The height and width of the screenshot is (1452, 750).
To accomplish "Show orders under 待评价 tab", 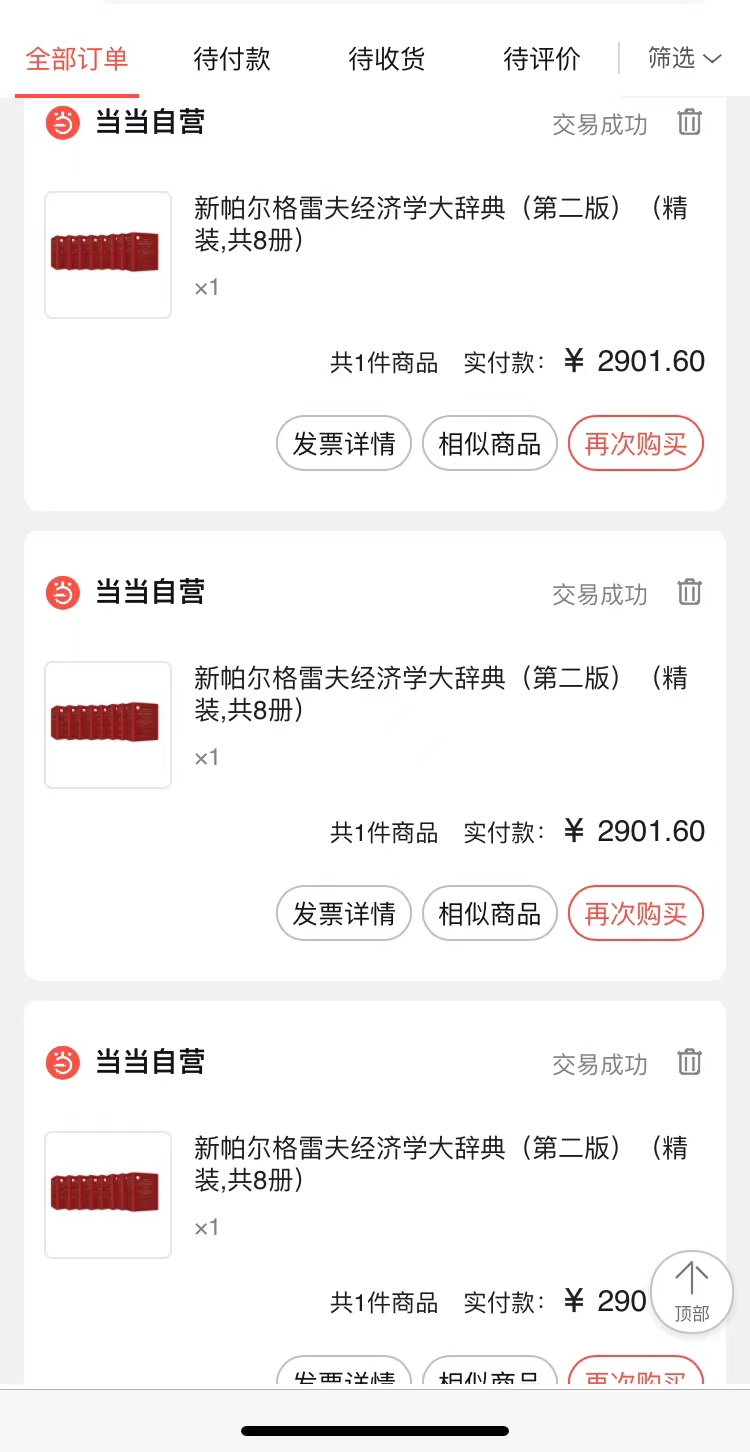I will [542, 59].
